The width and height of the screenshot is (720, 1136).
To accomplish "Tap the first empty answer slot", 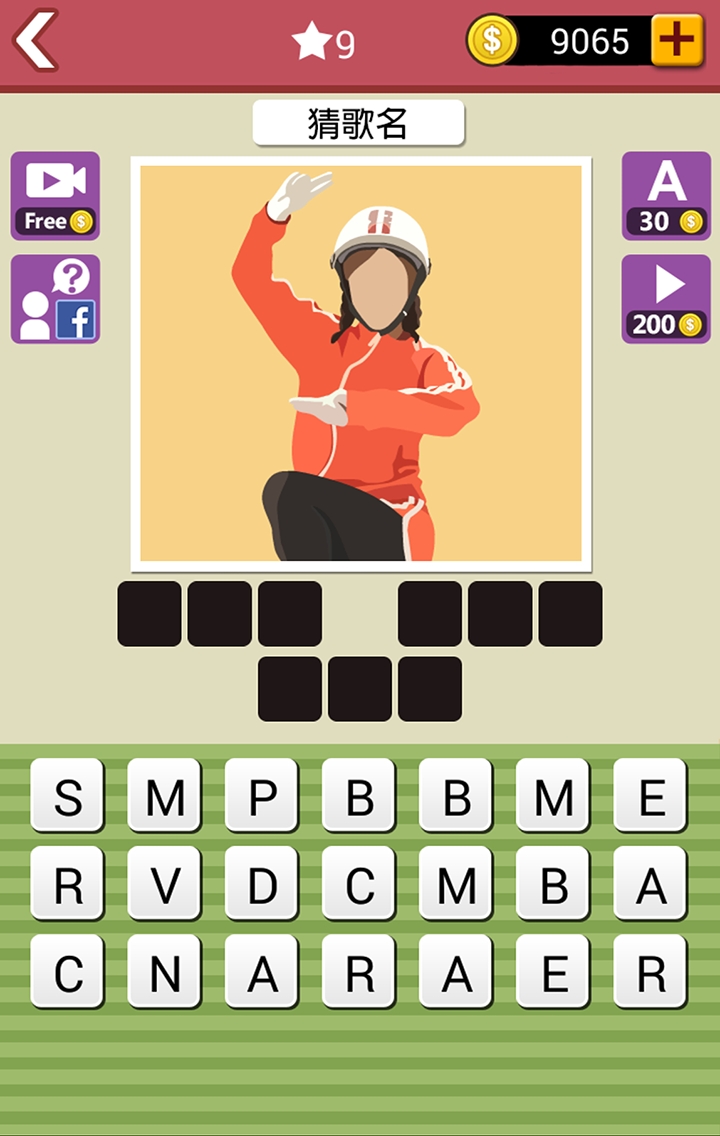I will click(x=150, y=614).
